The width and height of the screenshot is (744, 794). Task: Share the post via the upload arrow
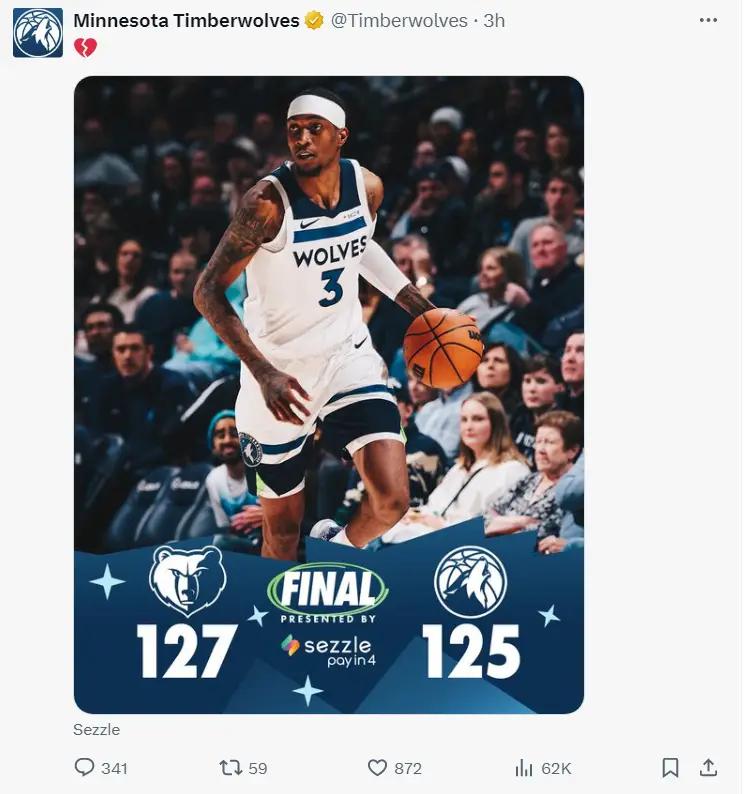[x=708, y=768]
